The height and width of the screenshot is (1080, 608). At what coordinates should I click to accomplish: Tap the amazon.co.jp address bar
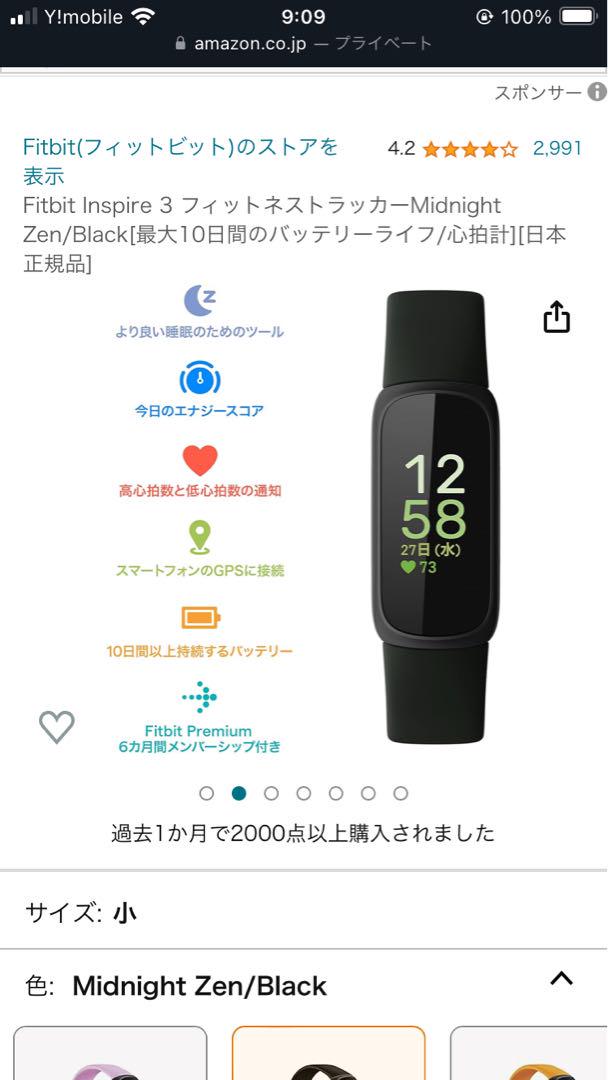click(x=304, y=43)
